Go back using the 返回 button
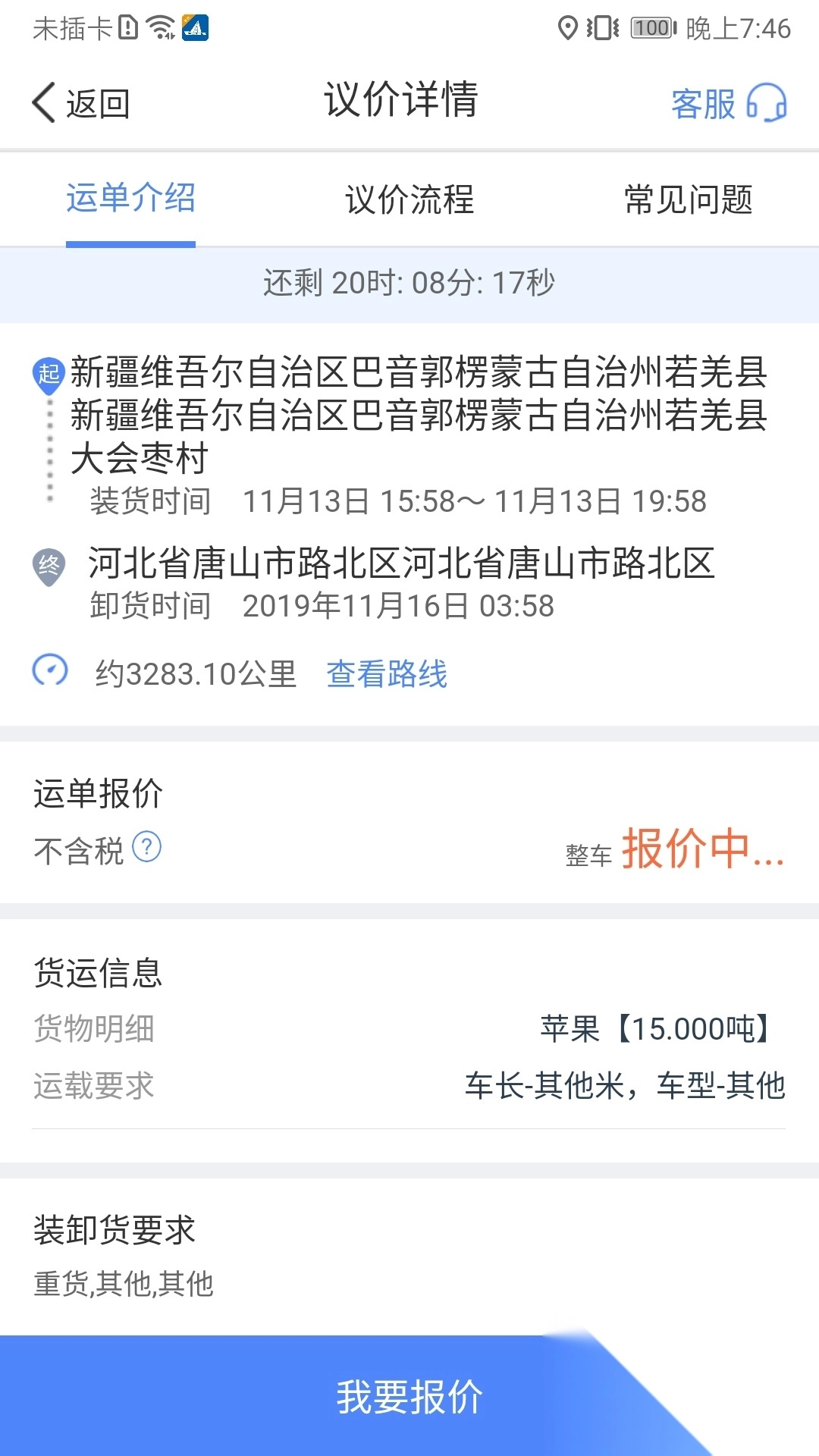Viewport: 819px width, 1456px height. point(81,103)
